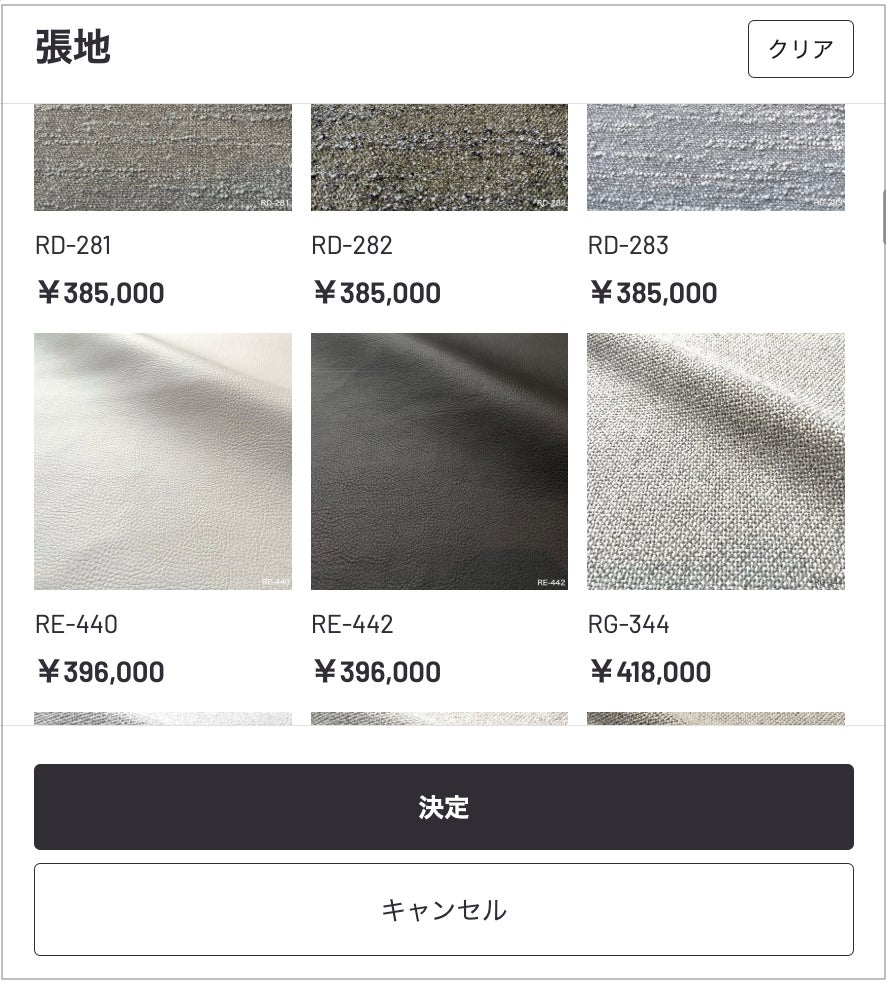
Task: Select the RD-281 fabric swatch
Action: point(163,157)
